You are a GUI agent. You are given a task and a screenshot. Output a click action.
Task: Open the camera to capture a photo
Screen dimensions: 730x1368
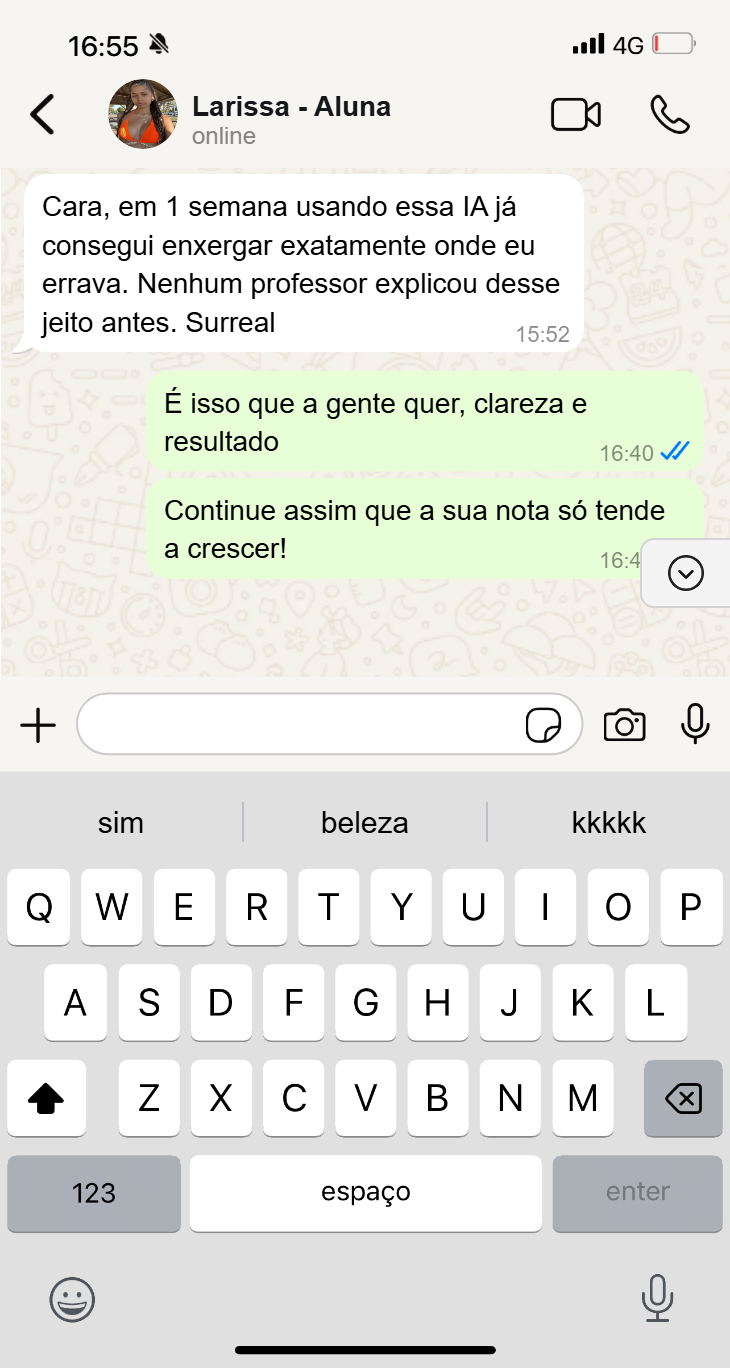[624, 724]
